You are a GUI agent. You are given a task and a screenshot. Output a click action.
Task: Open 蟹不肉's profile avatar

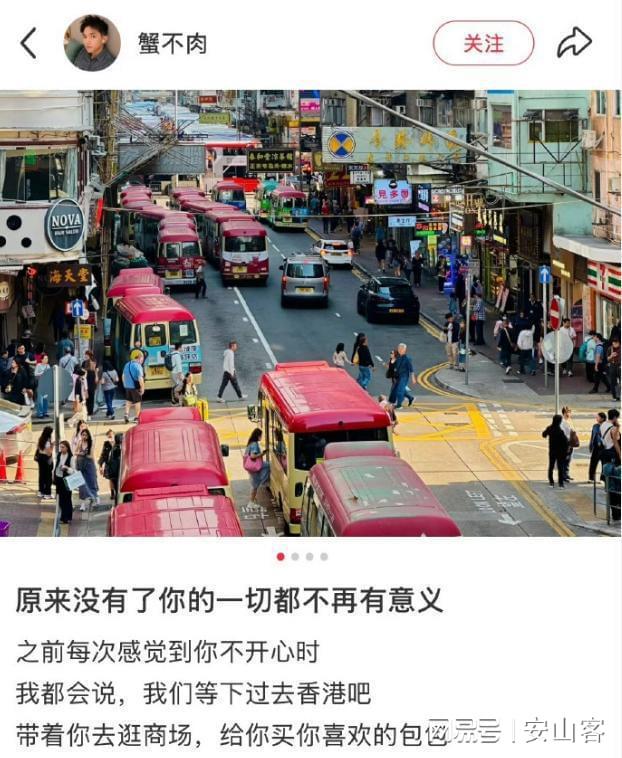[92, 43]
